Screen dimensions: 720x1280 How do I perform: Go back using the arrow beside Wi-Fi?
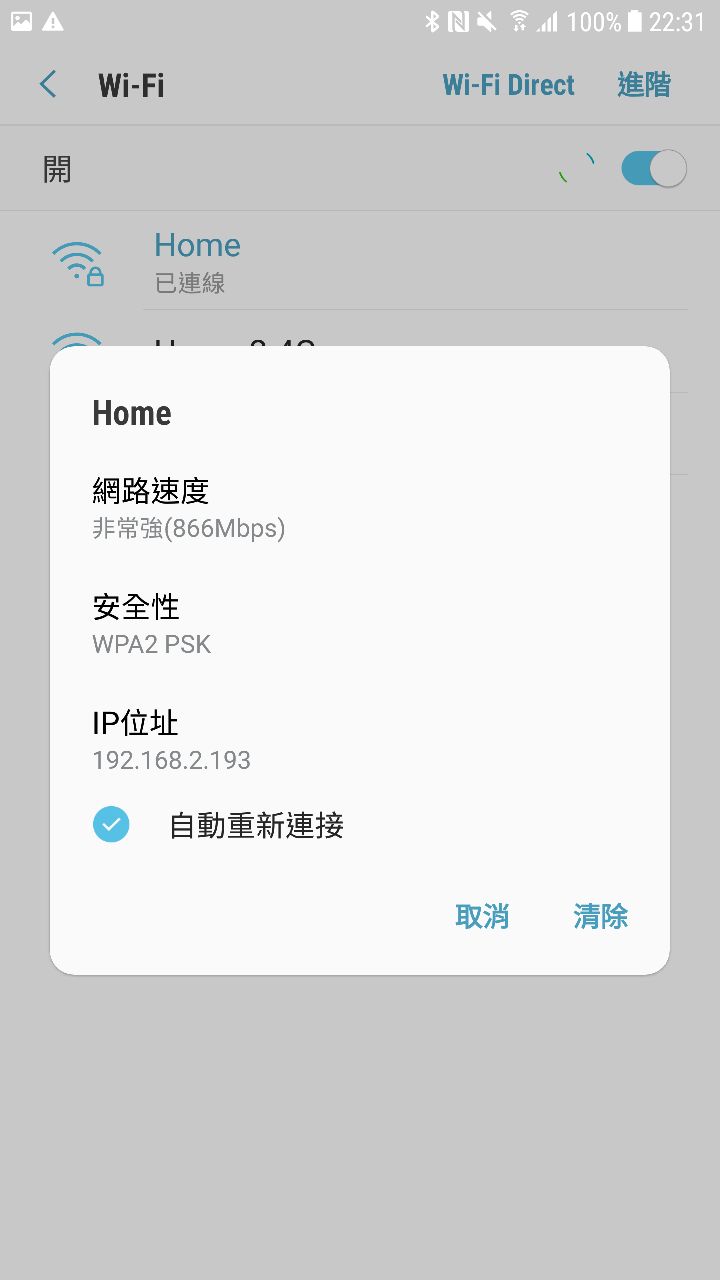tap(48, 84)
